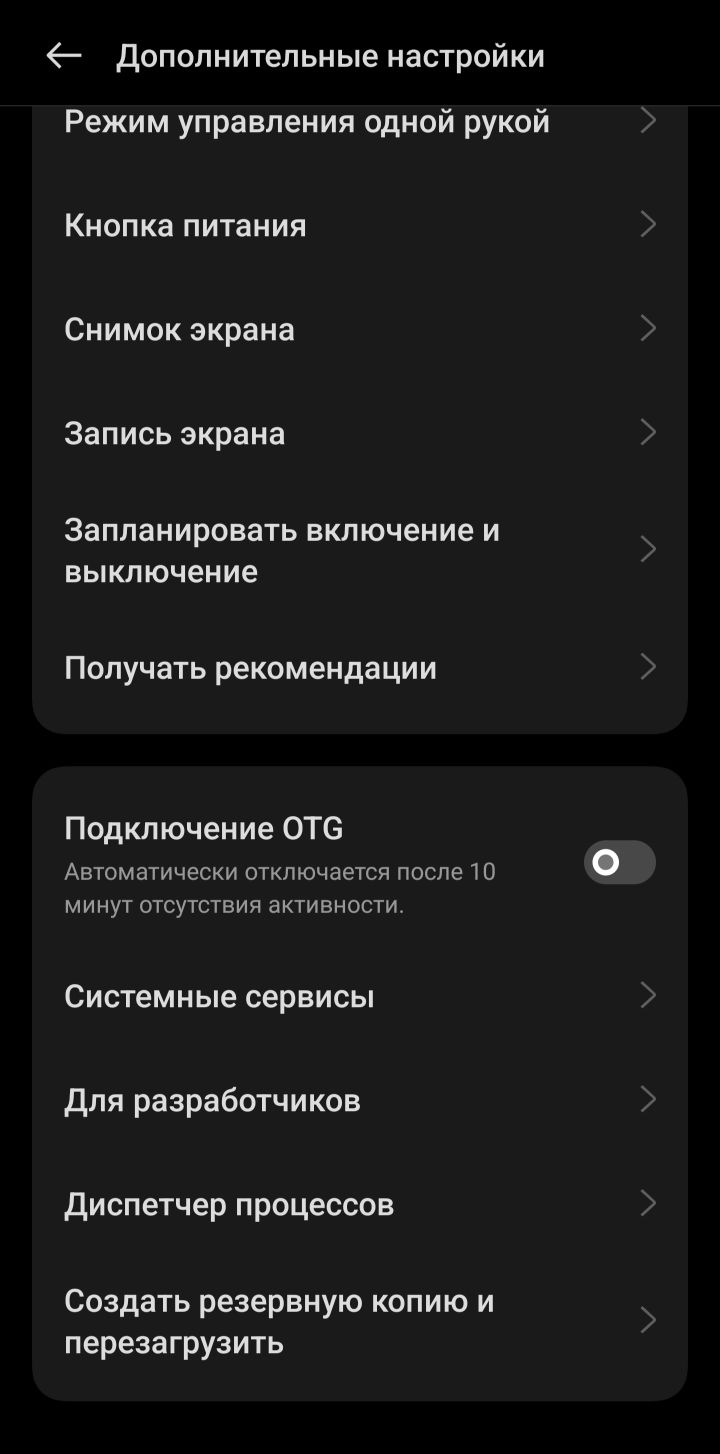Enable Подключение OTG switch

619,862
